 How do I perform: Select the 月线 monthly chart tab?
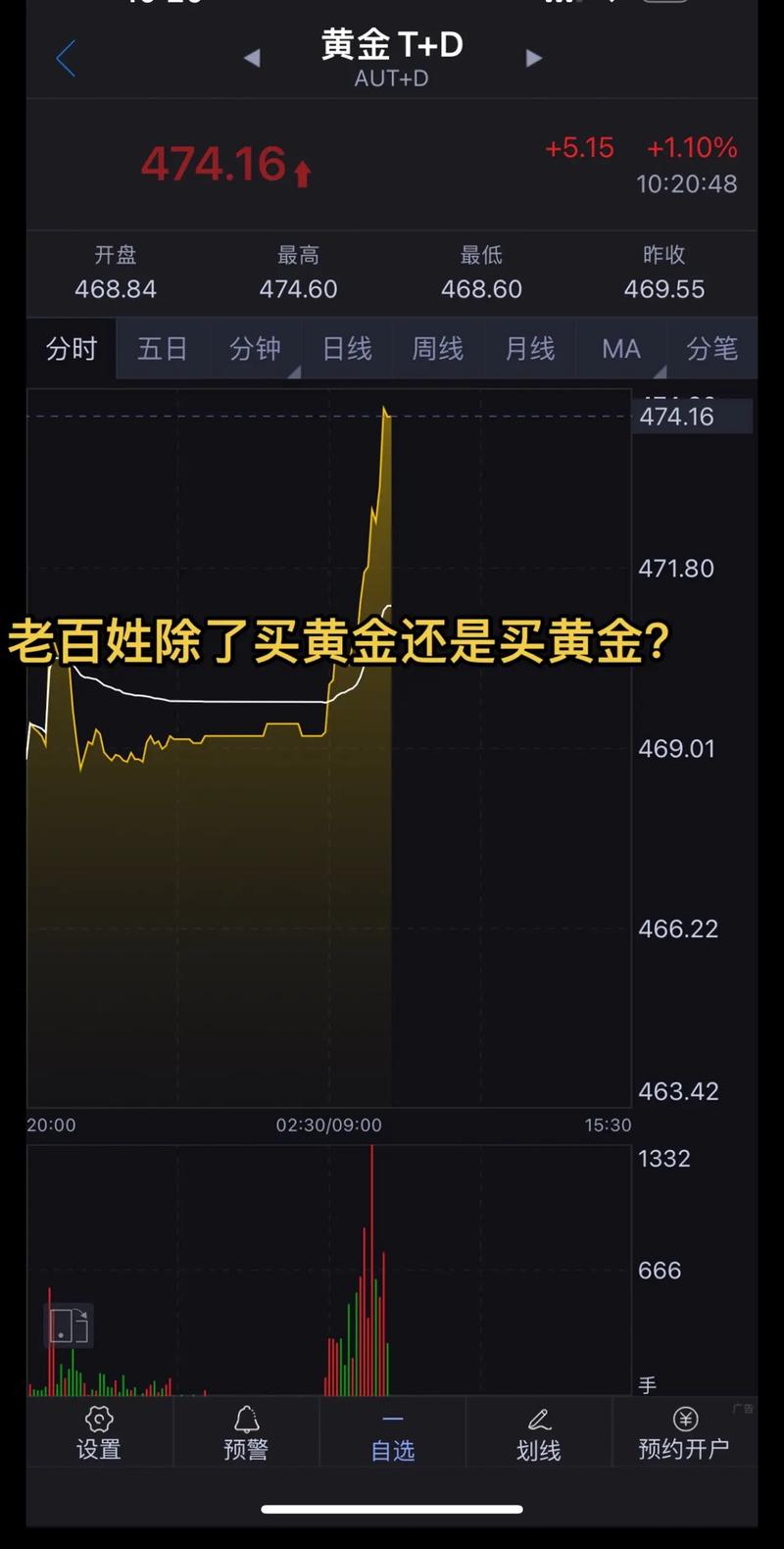pyautogui.click(x=529, y=349)
